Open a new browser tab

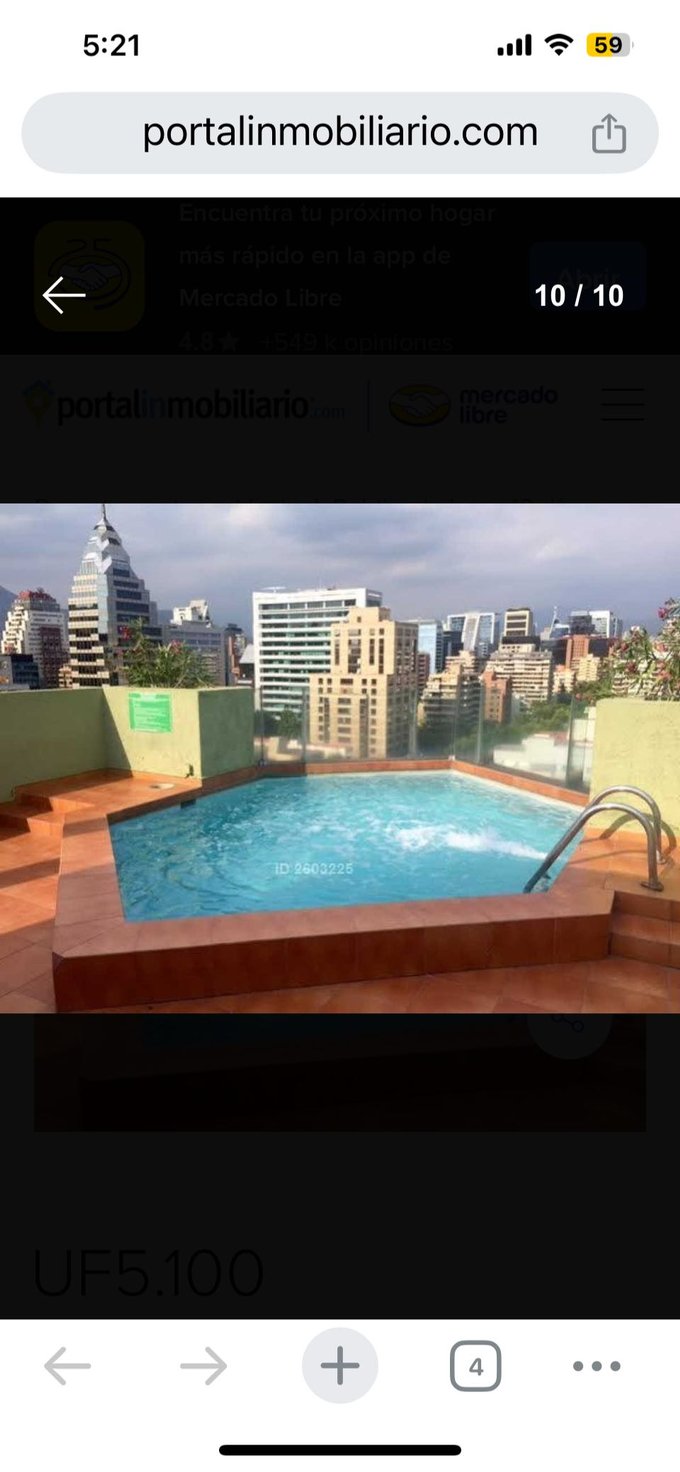click(x=340, y=1366)
